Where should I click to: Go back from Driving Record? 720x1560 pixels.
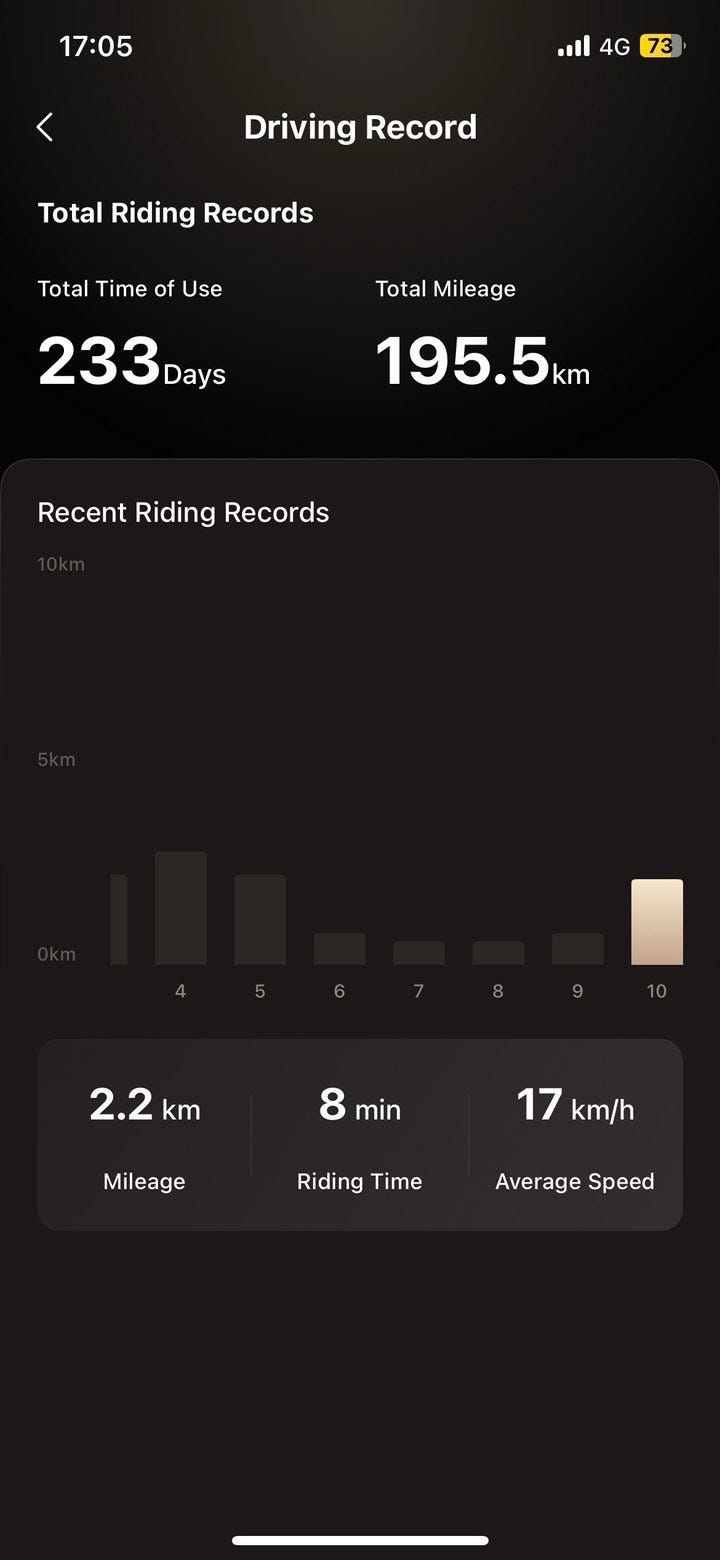44,127
